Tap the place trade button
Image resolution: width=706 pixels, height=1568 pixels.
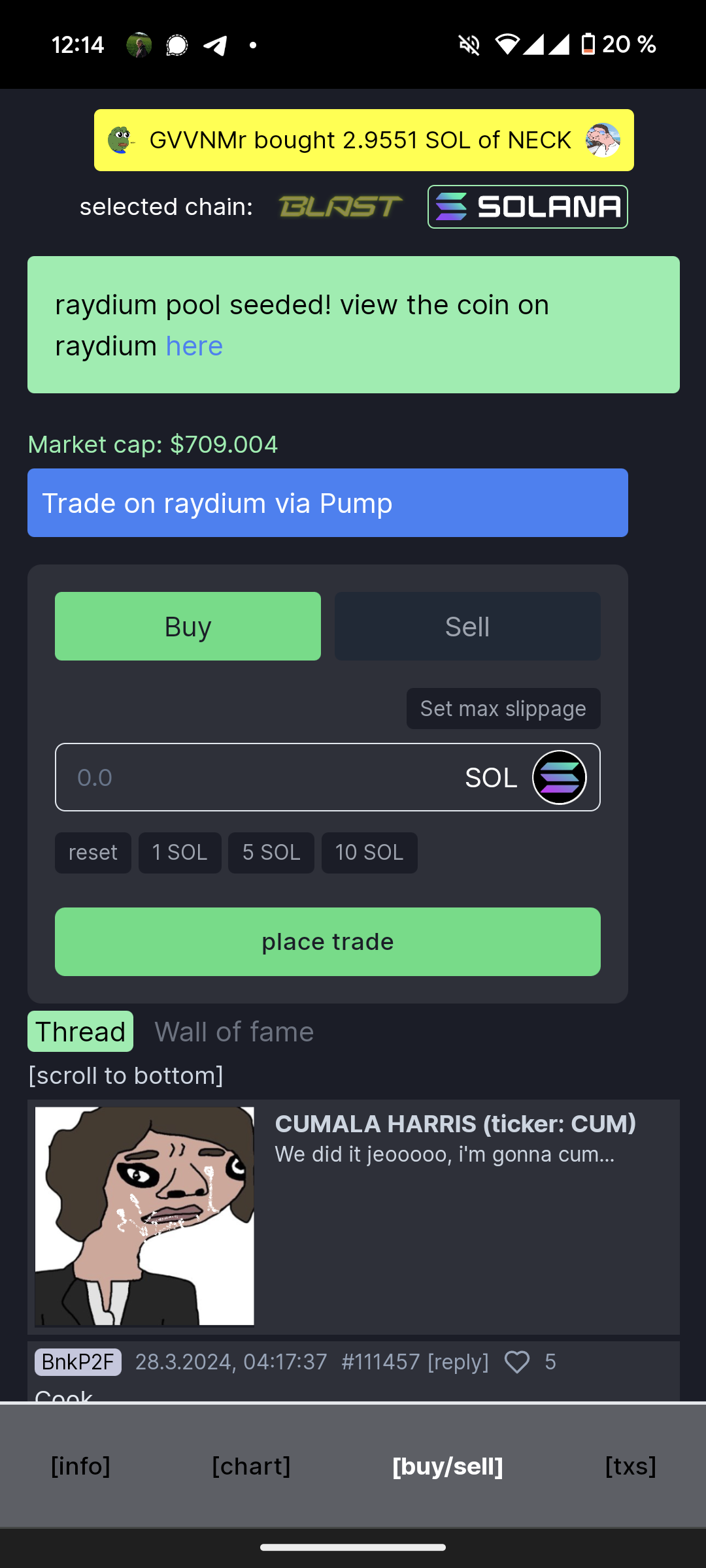328,942
